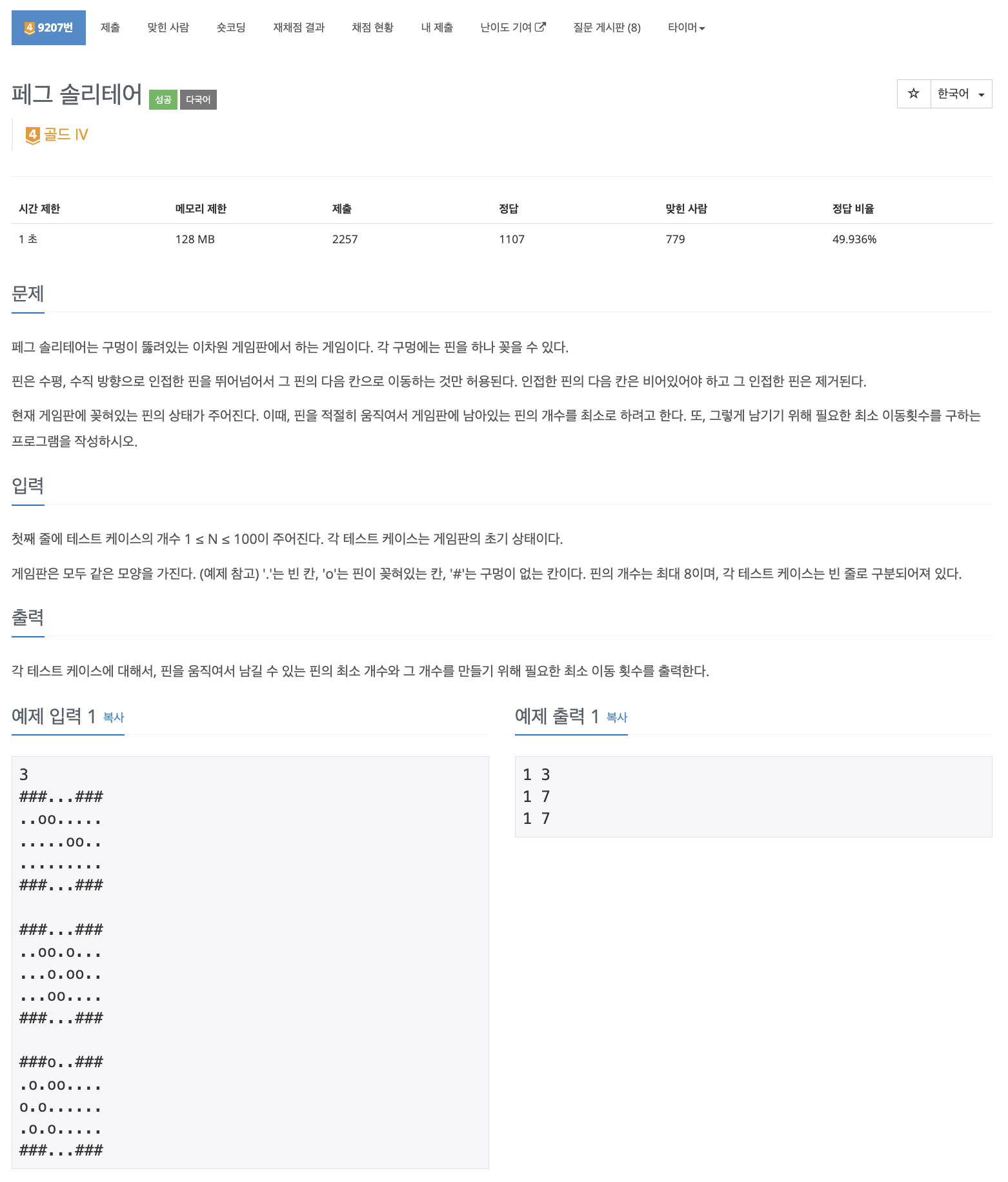This screenshot has height=1182, width=1008.
Task: Click the 난이도 기여 link
Action: (505, 28)
